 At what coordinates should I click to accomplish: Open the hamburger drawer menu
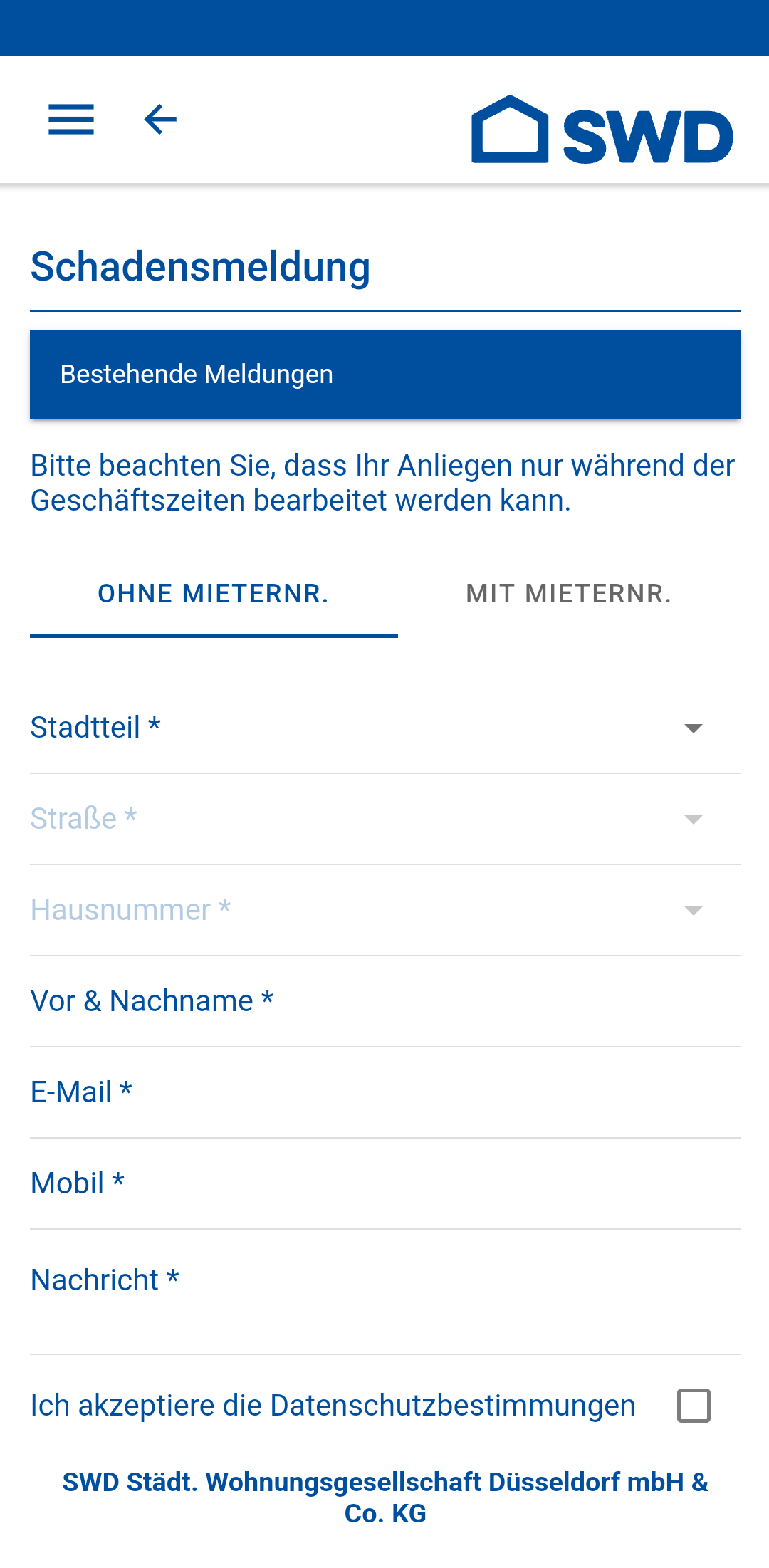71,119
